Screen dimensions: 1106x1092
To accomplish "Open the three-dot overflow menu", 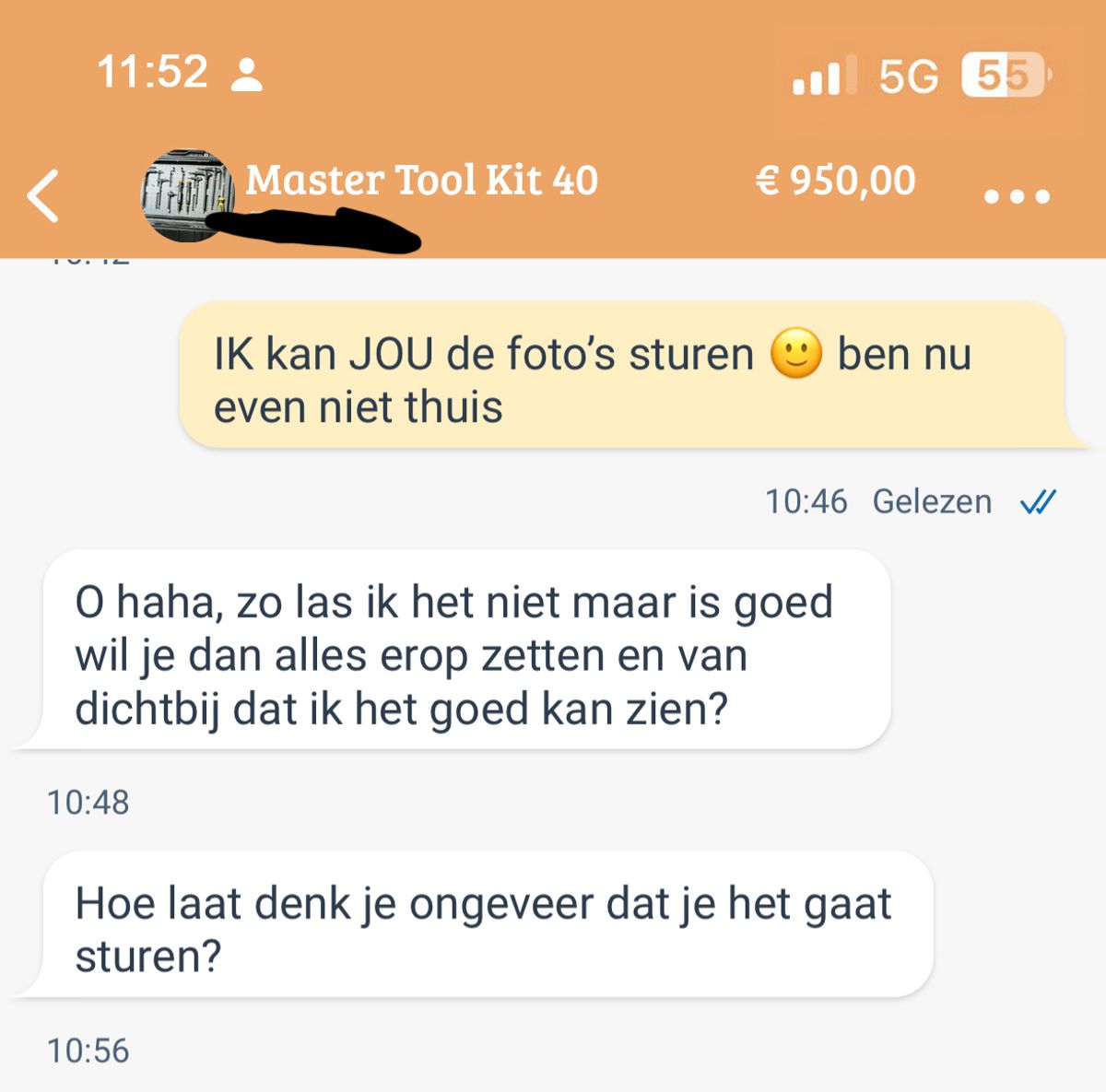I will coord(1017,196).
